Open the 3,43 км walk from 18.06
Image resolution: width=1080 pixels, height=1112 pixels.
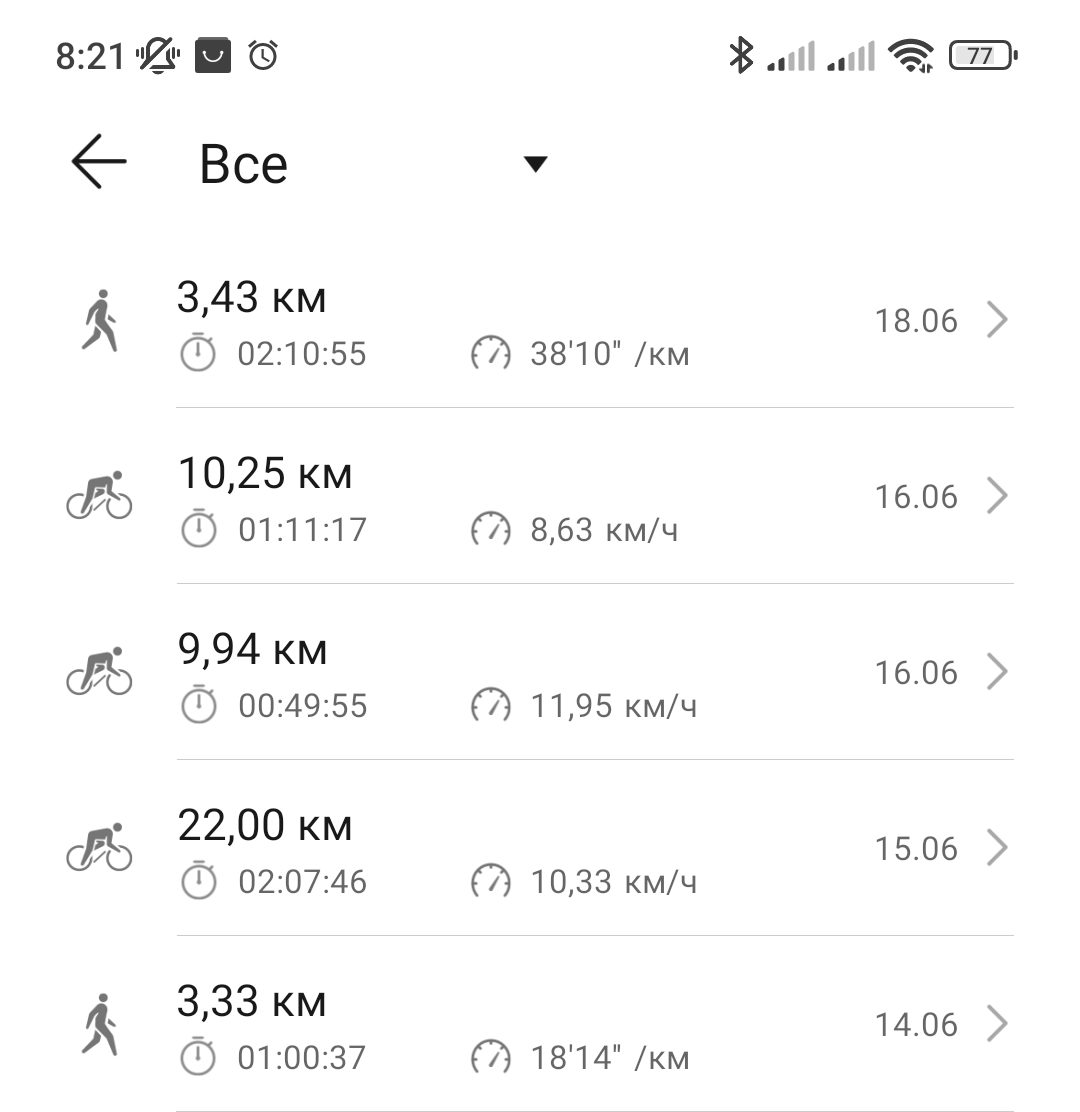pos(540,322)
